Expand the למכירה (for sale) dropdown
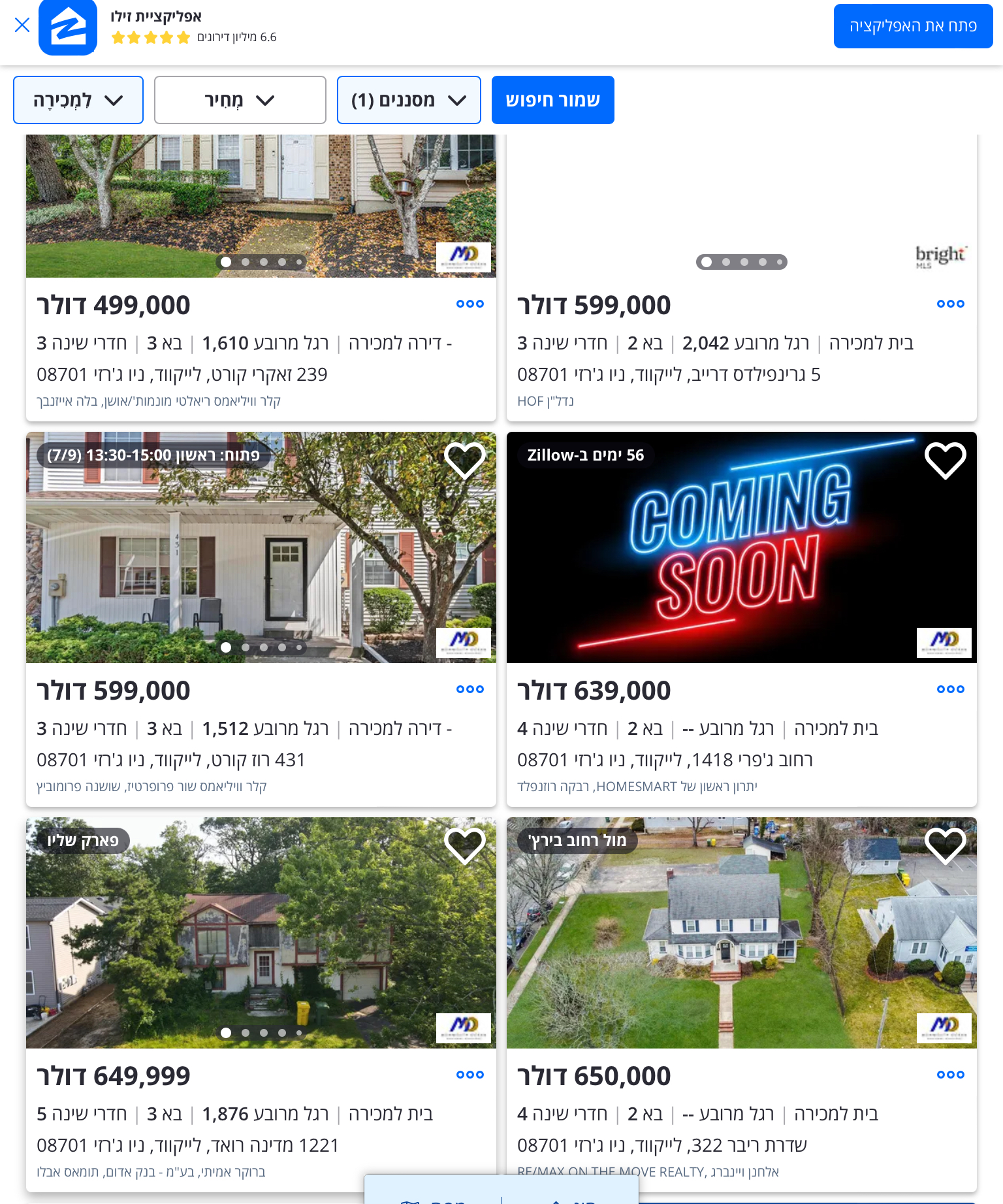 pos(78,100)
